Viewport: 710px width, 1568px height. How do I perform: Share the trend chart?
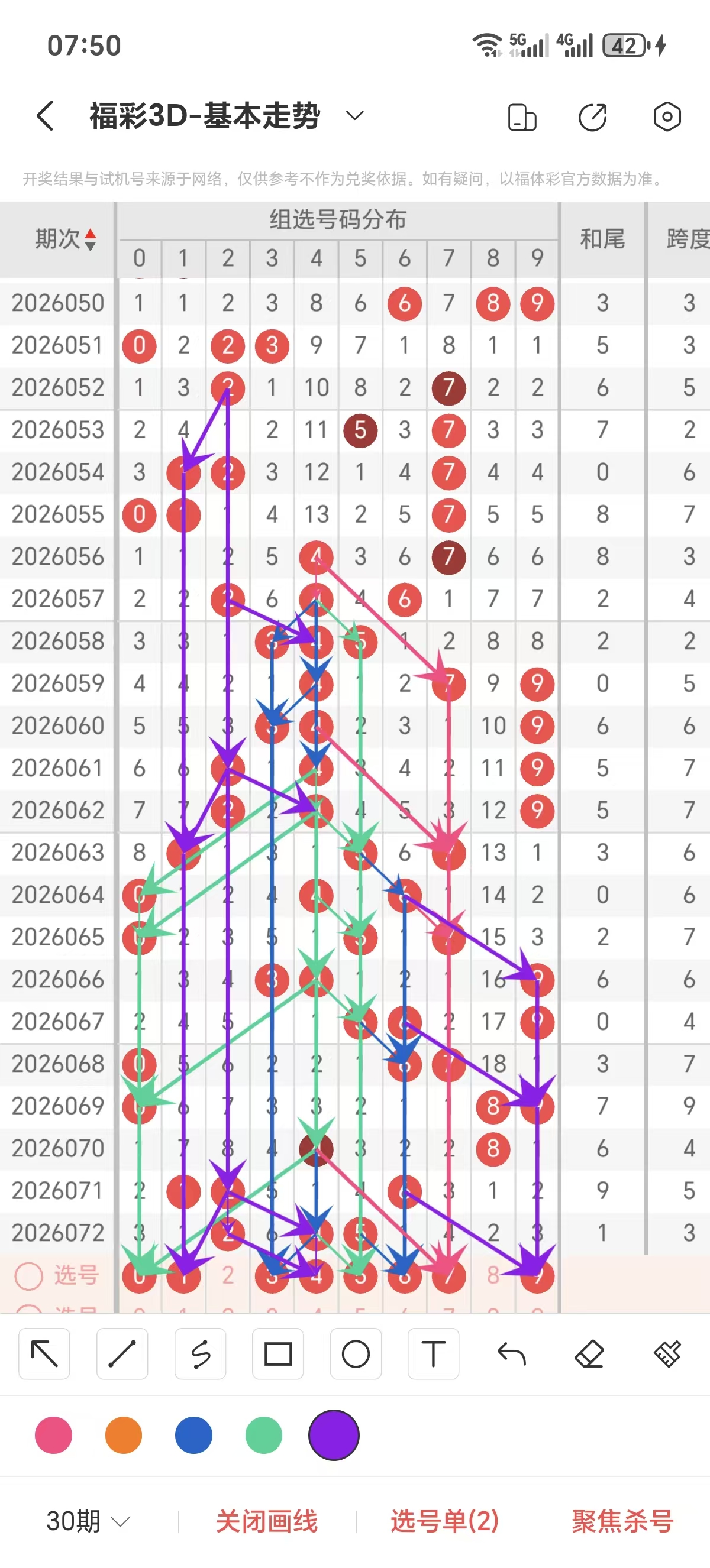pos(592,117)
